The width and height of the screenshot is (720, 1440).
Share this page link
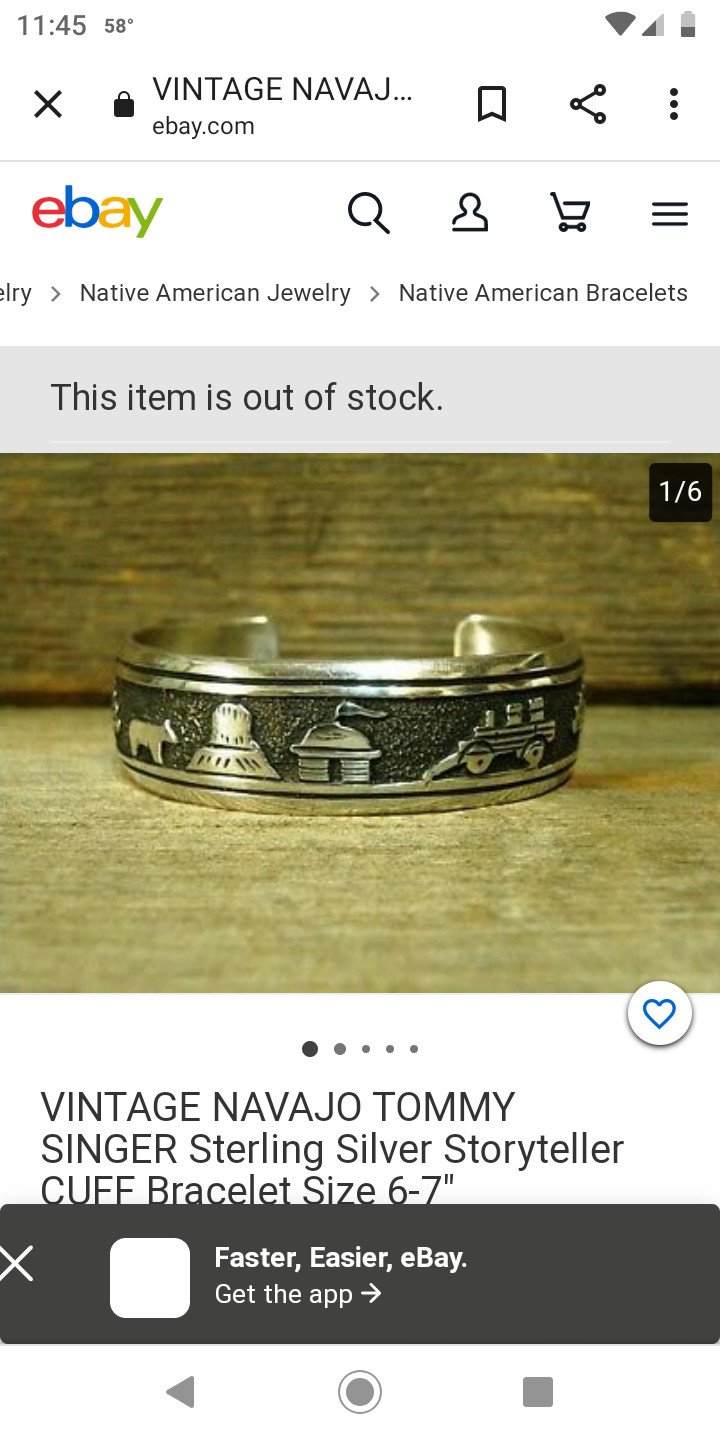[588, 104]
